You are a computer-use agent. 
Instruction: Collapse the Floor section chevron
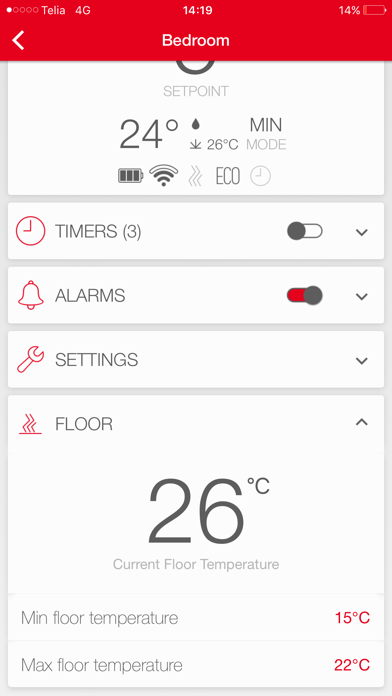click(362, 422)
